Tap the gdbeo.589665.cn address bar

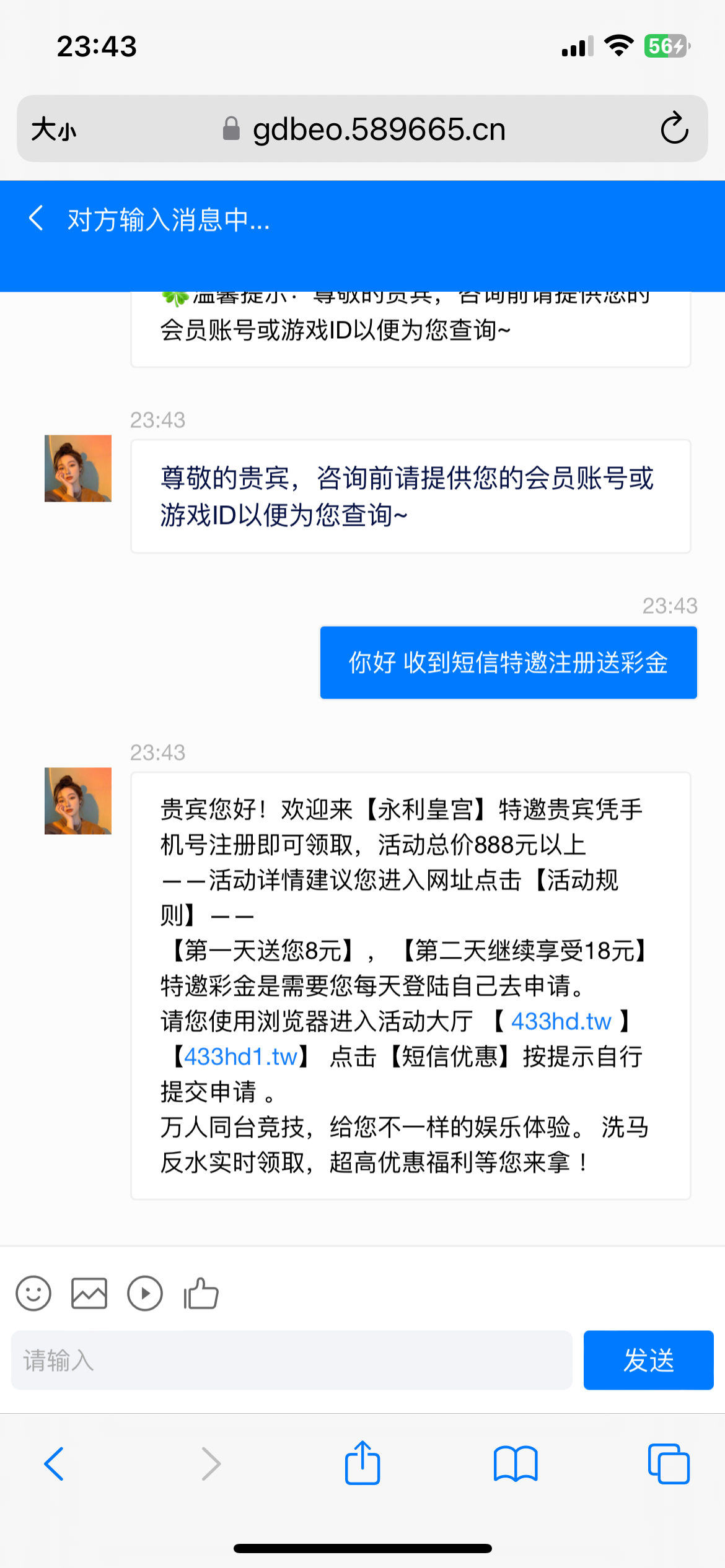[378, 129]
